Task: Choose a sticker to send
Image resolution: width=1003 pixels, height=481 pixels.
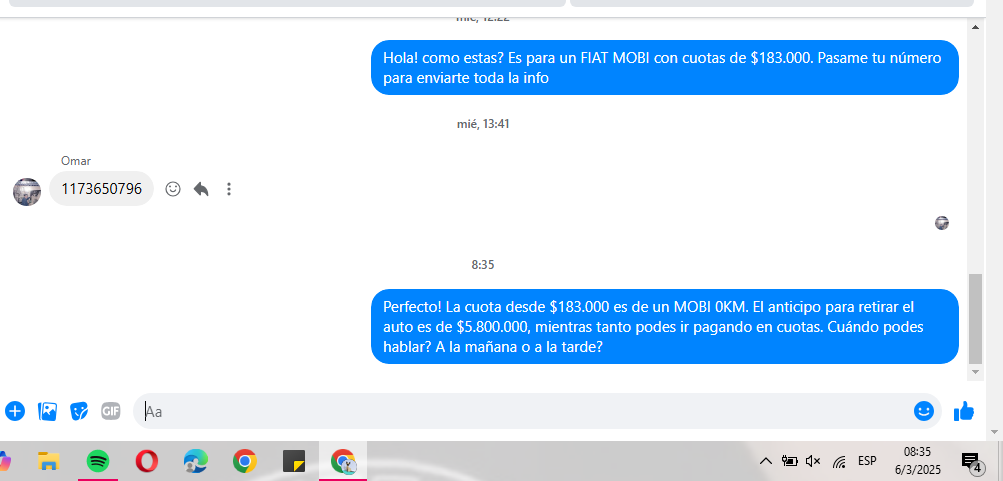Action: point(79,411)
